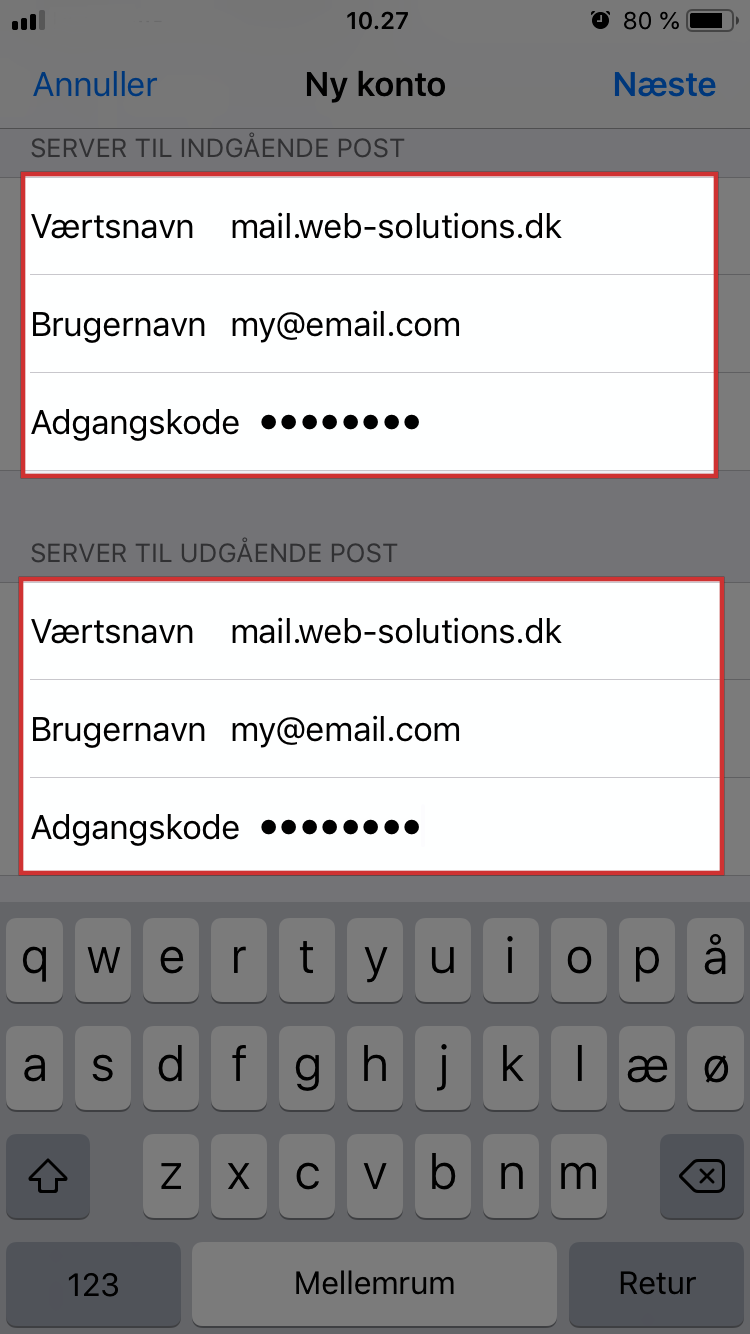750x1334 pixels.
Task: Edit the incoming mail server Adgangskode field
Action: [370, 423]
